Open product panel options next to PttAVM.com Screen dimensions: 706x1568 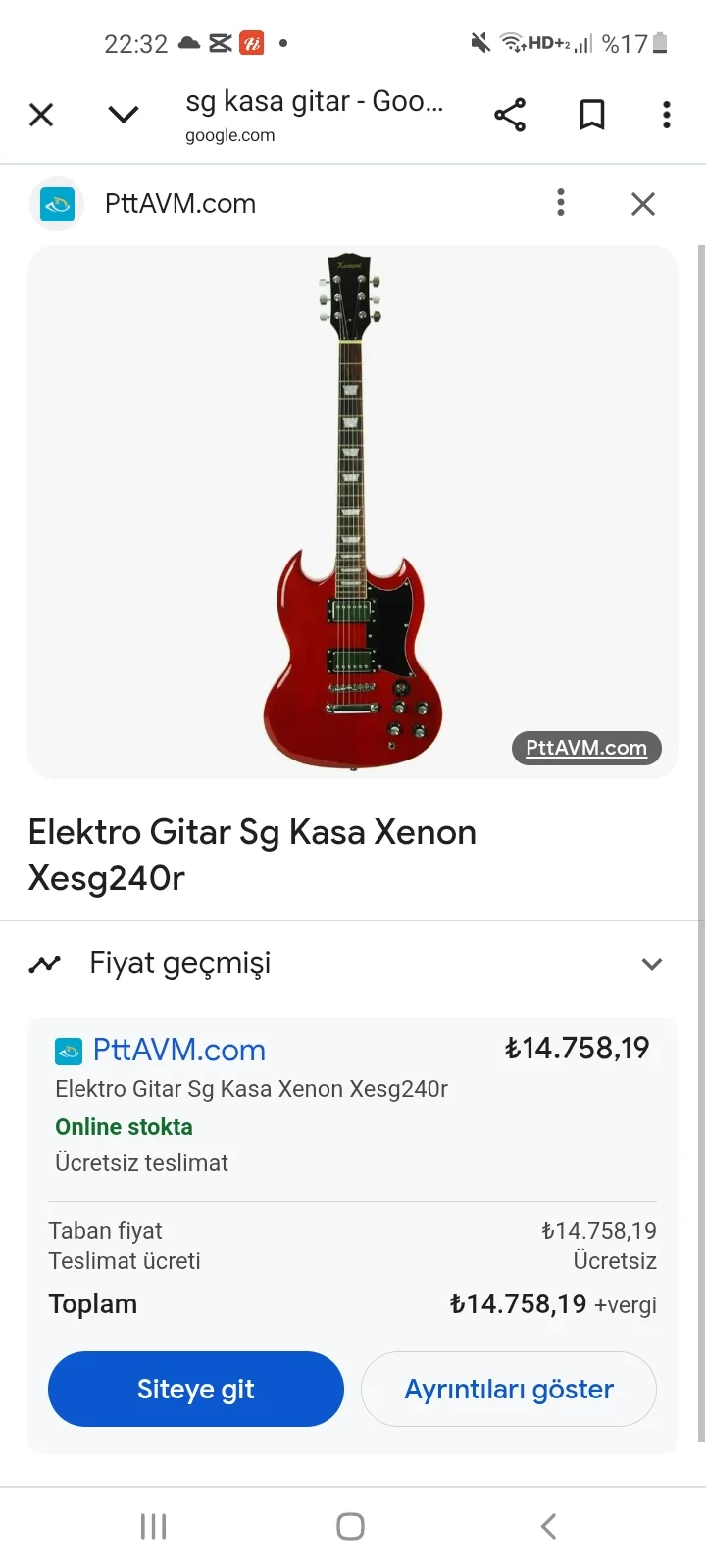pyautogui.click(x=561, y=203)
